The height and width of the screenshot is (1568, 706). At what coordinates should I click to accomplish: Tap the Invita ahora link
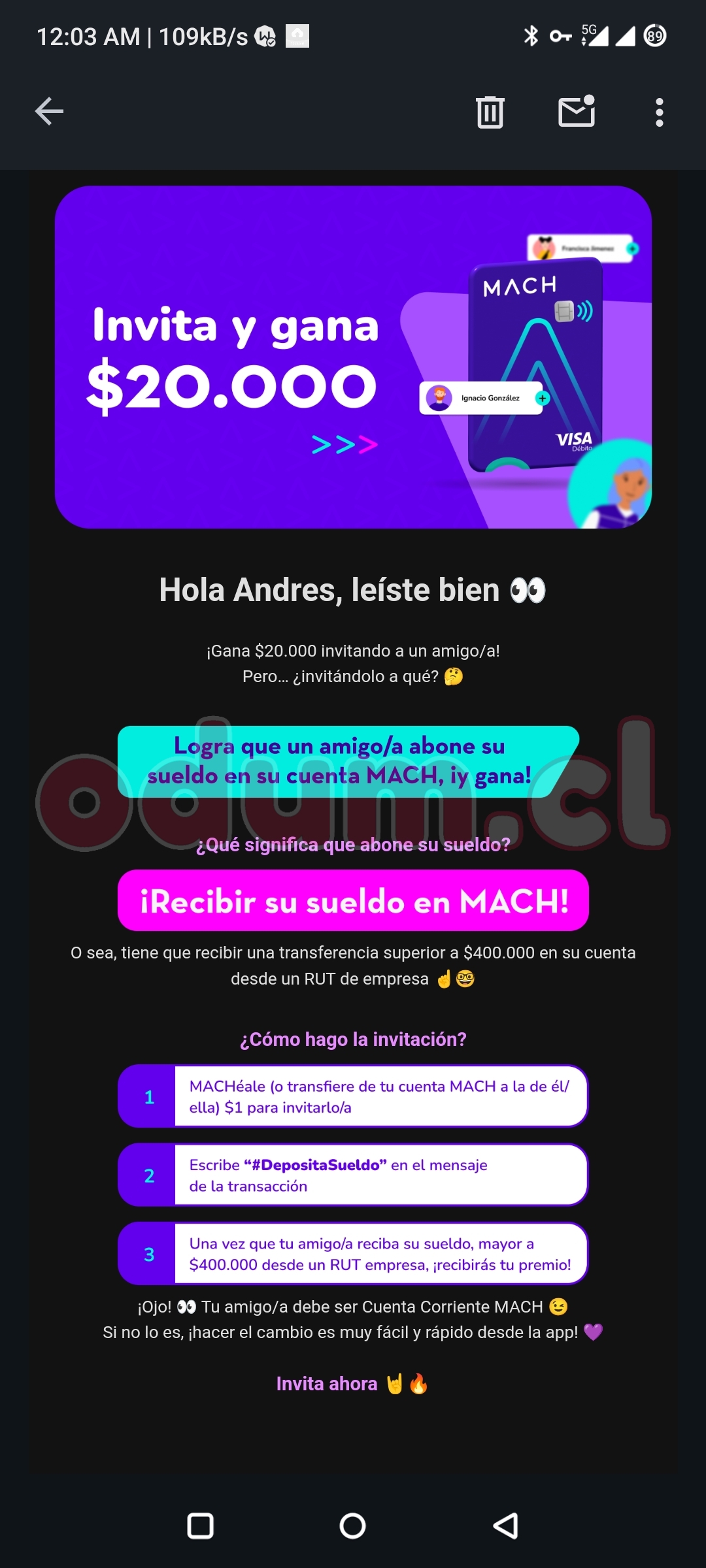(327, 1384)
